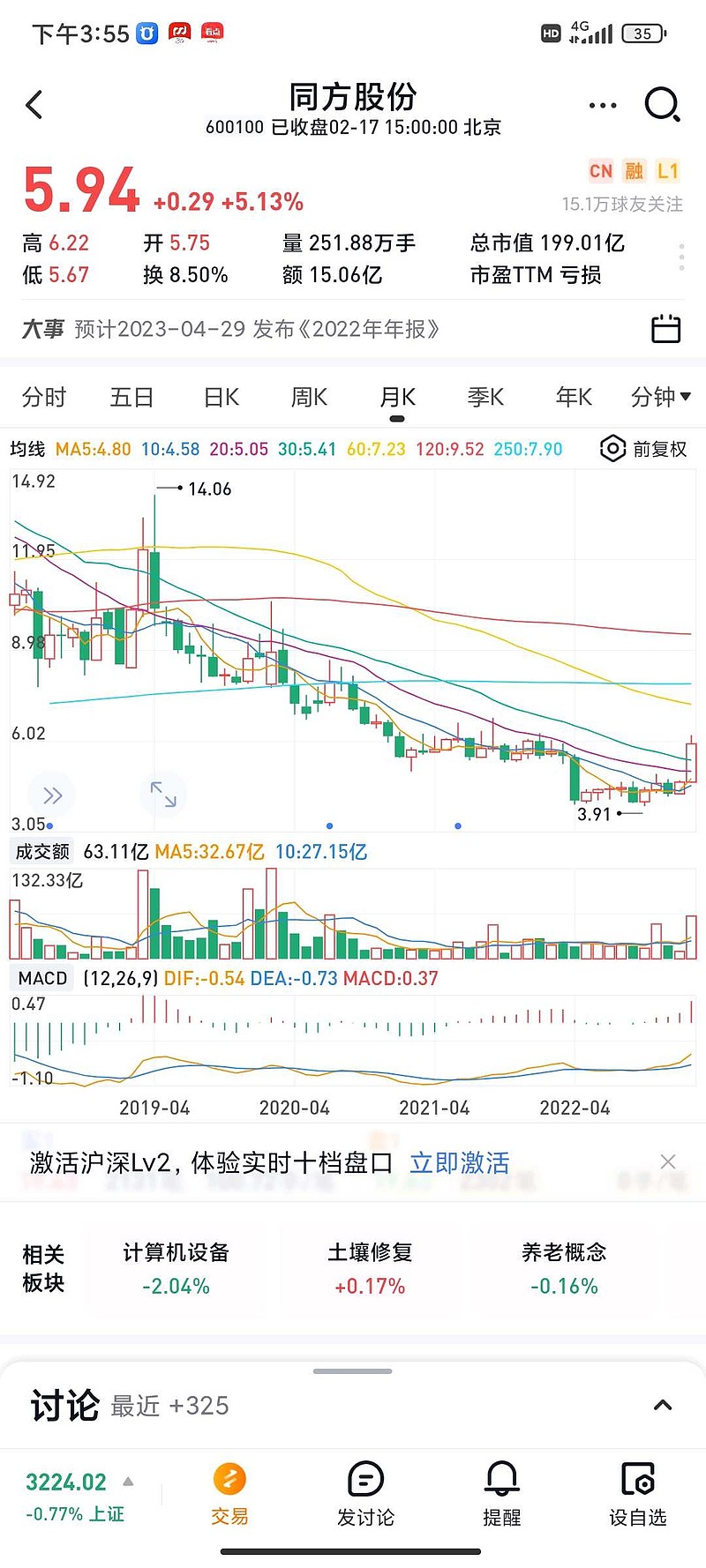The height and width of the screenshot is (1568, 706).
Task: Switch to 年K chart tab
Action: click(574, 398)
